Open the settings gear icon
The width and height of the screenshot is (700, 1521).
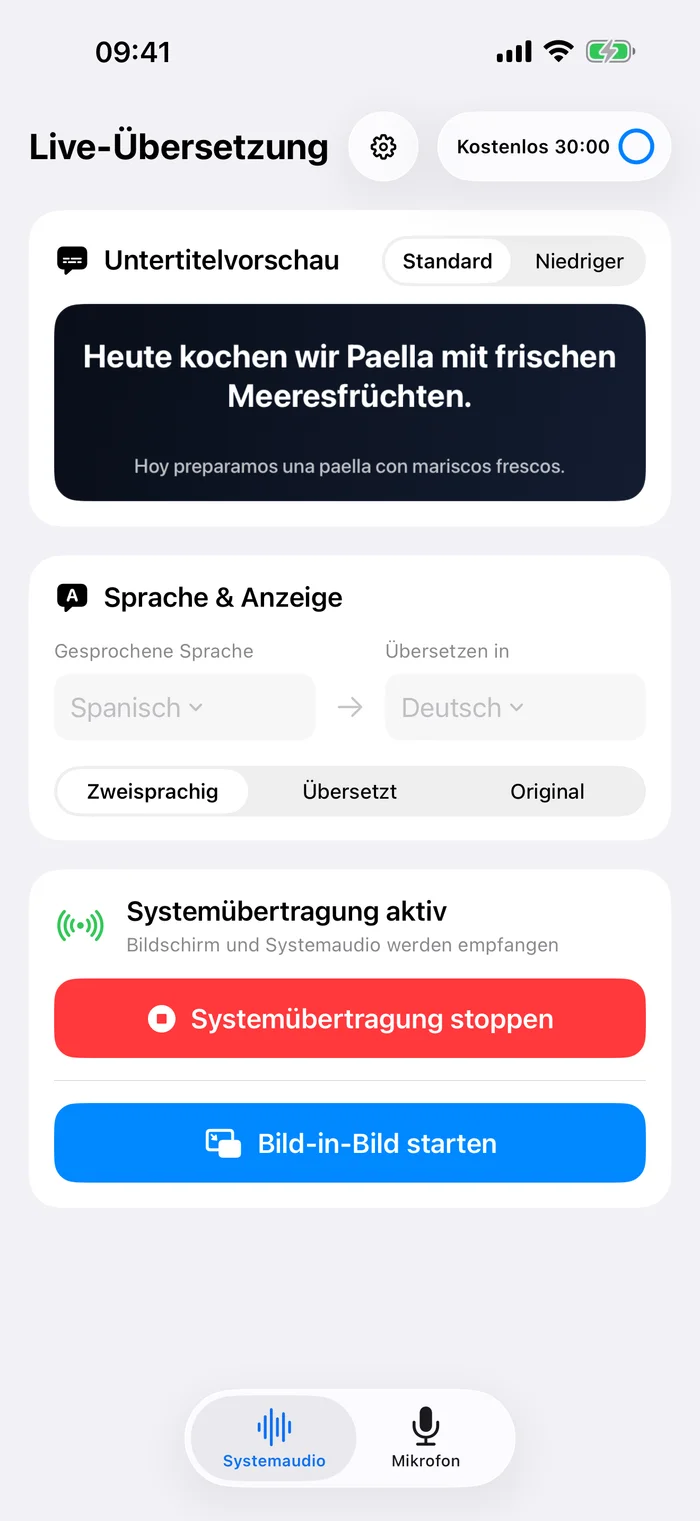(x=383, y=147)
